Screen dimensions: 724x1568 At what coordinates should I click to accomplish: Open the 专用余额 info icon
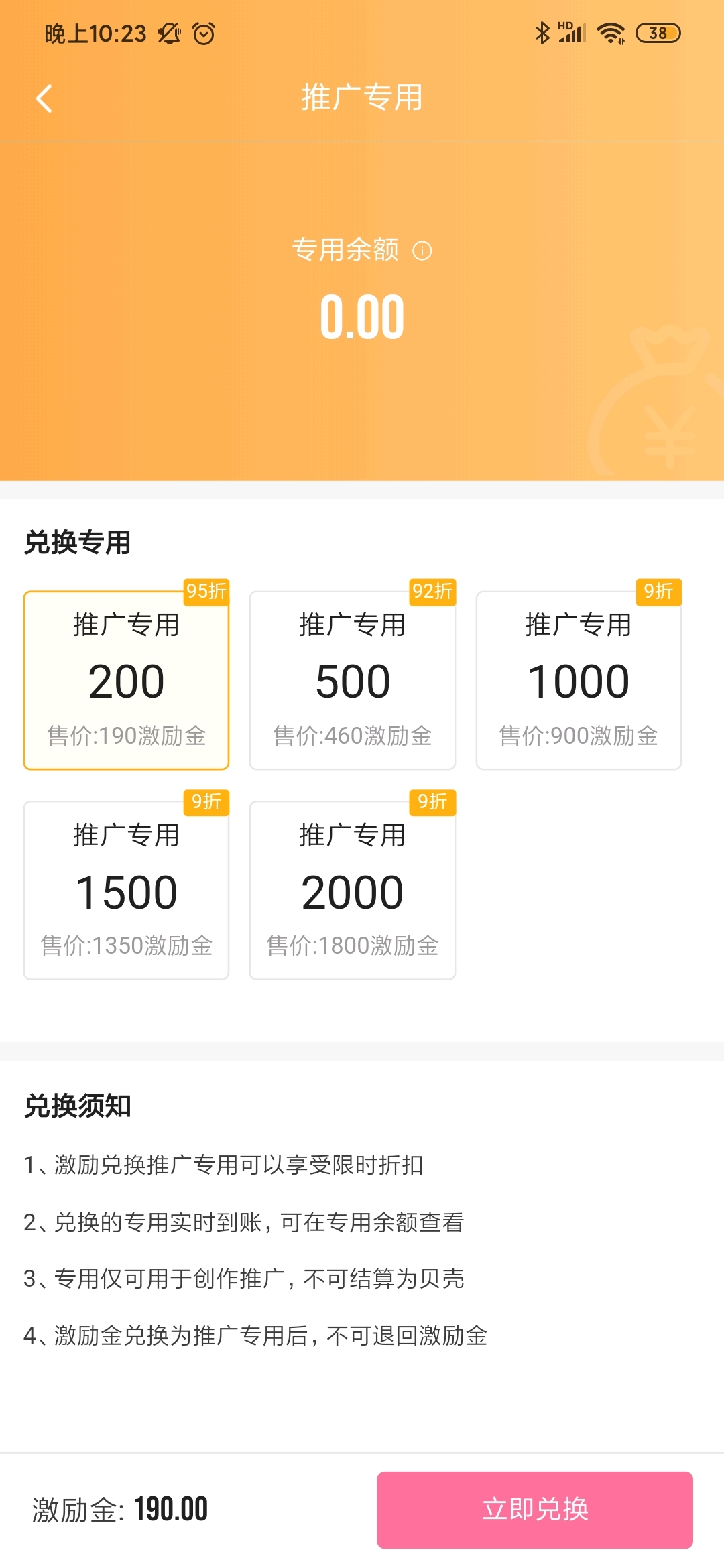422,251
